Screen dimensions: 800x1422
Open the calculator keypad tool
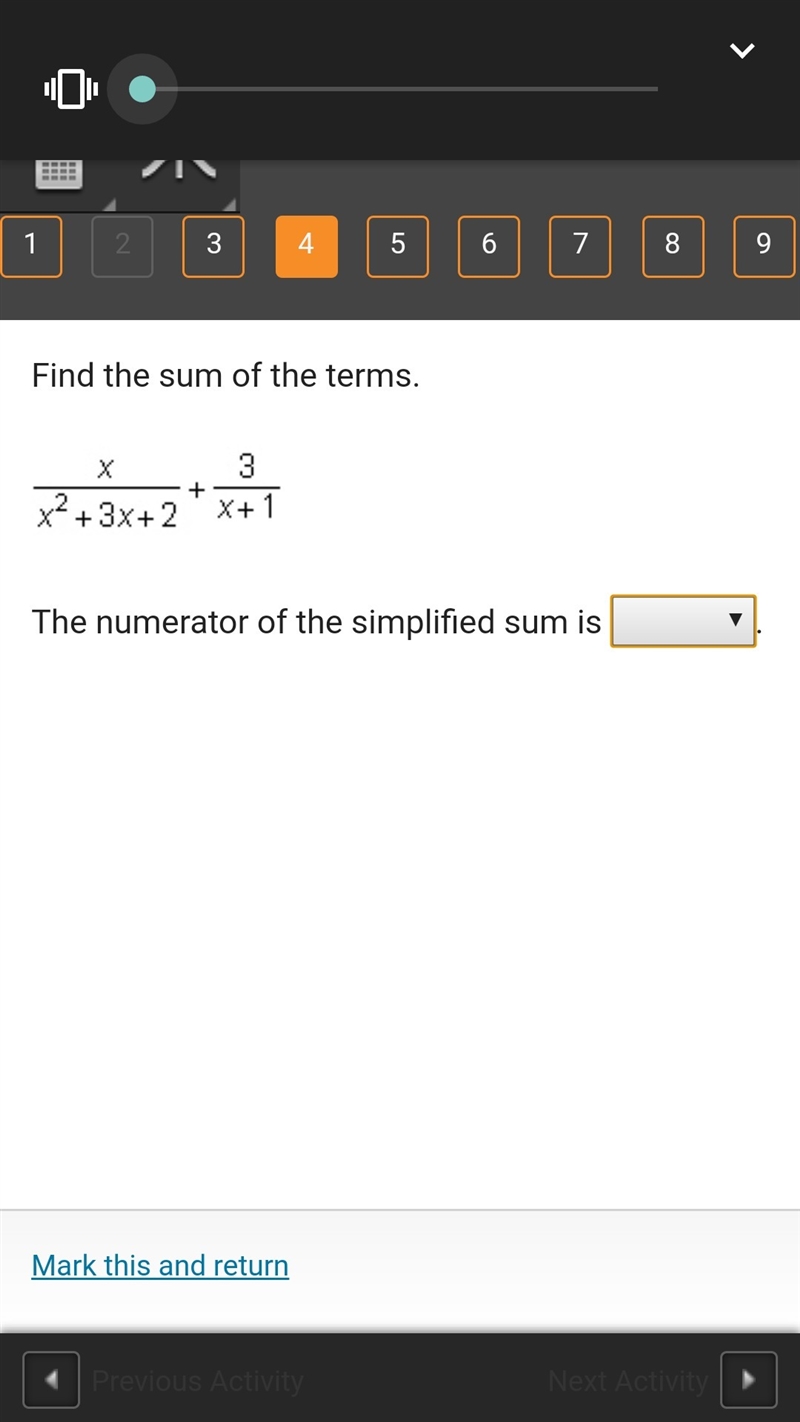pos(59,174)
